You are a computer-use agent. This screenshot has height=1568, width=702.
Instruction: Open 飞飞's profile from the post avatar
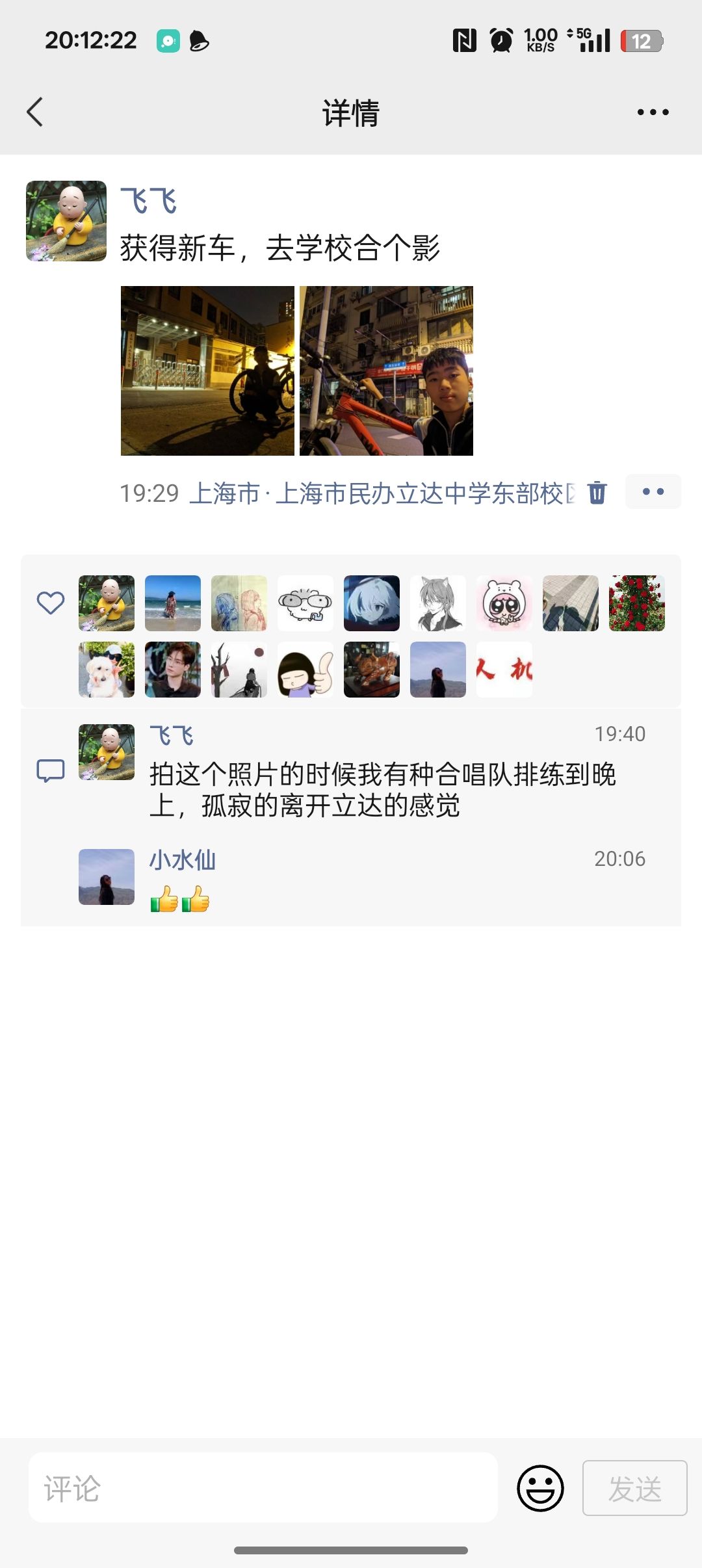point(66,221)
